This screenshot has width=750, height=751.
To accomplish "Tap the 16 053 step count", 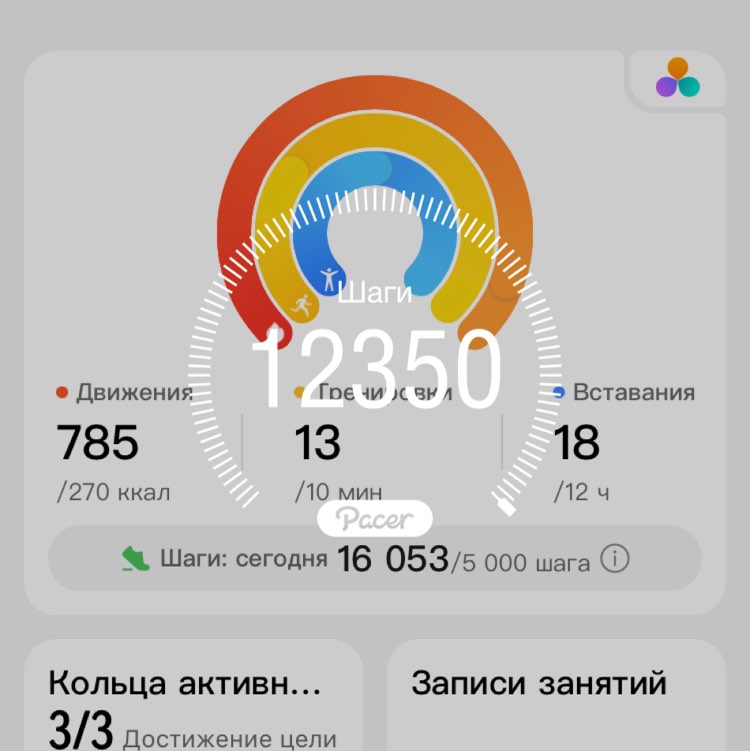I will point(396,560).
